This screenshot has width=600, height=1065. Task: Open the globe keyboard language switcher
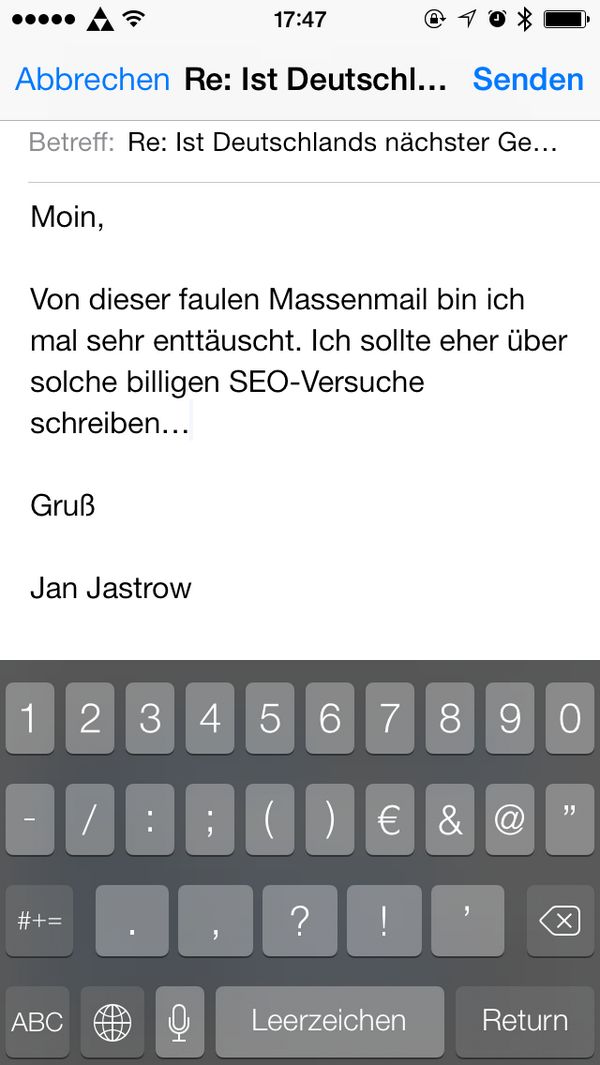pos(112,1021)
